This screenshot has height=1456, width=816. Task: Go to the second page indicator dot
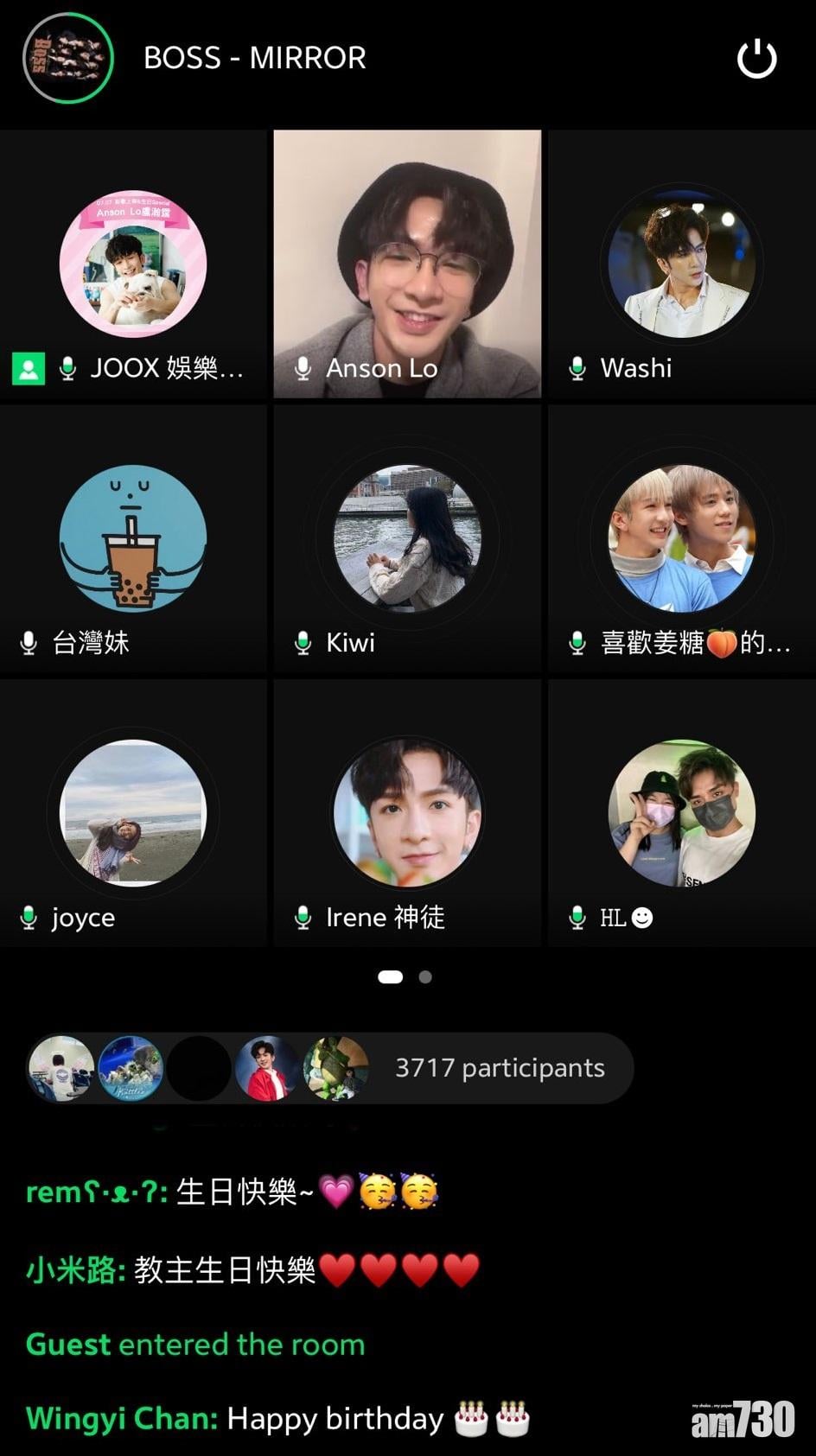click(x=425, y=977)
